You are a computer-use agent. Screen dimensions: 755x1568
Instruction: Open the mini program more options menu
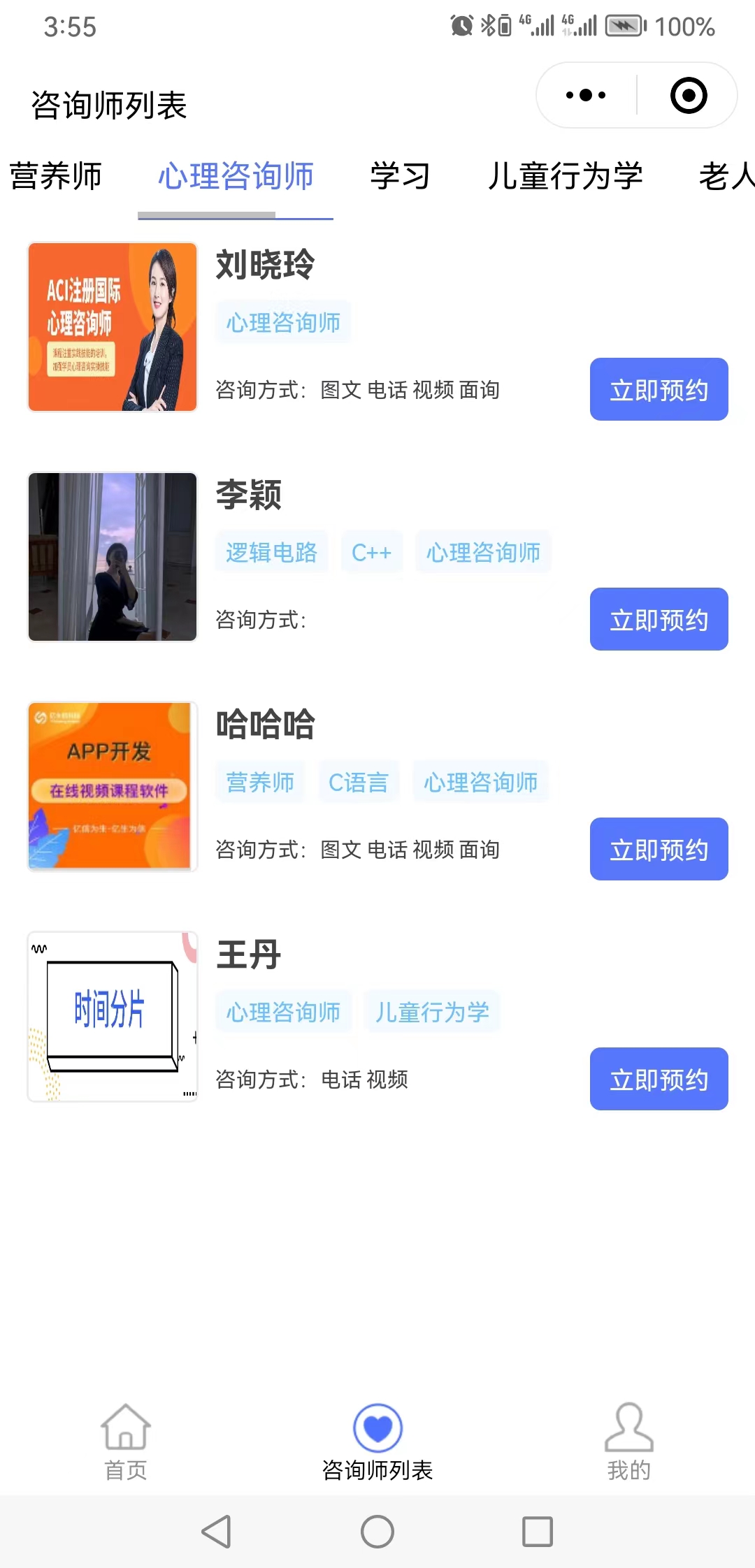point(586,95)
